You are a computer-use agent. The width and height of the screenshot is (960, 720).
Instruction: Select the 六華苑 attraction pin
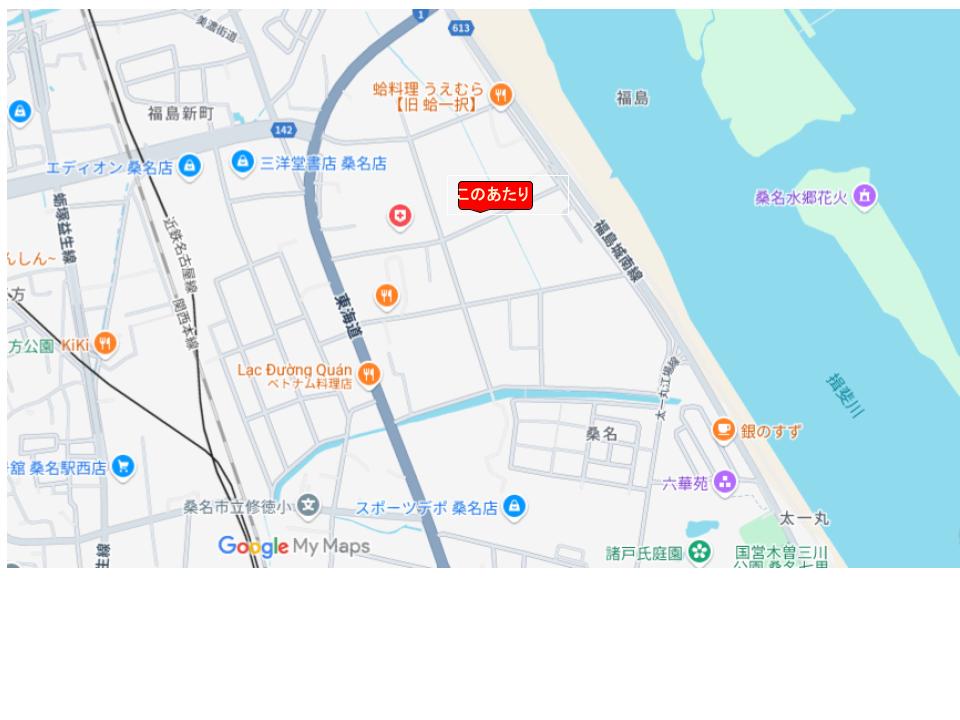click(x=725, y=483)
